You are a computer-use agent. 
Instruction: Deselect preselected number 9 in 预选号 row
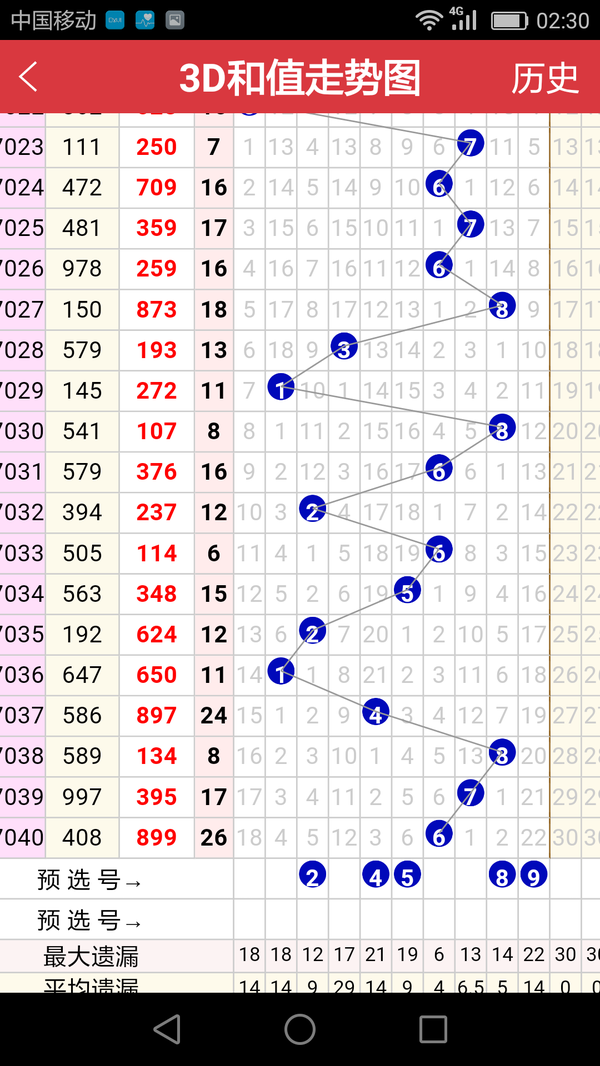[x=534, y=876]
